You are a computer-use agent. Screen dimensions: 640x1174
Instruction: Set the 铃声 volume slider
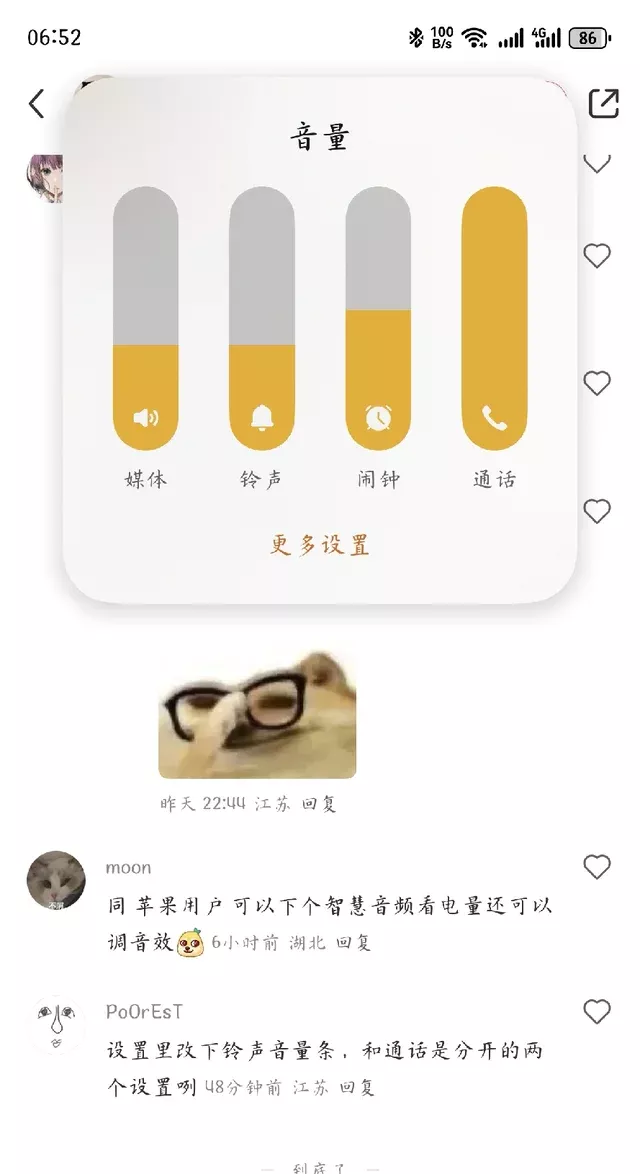[262, 318]
